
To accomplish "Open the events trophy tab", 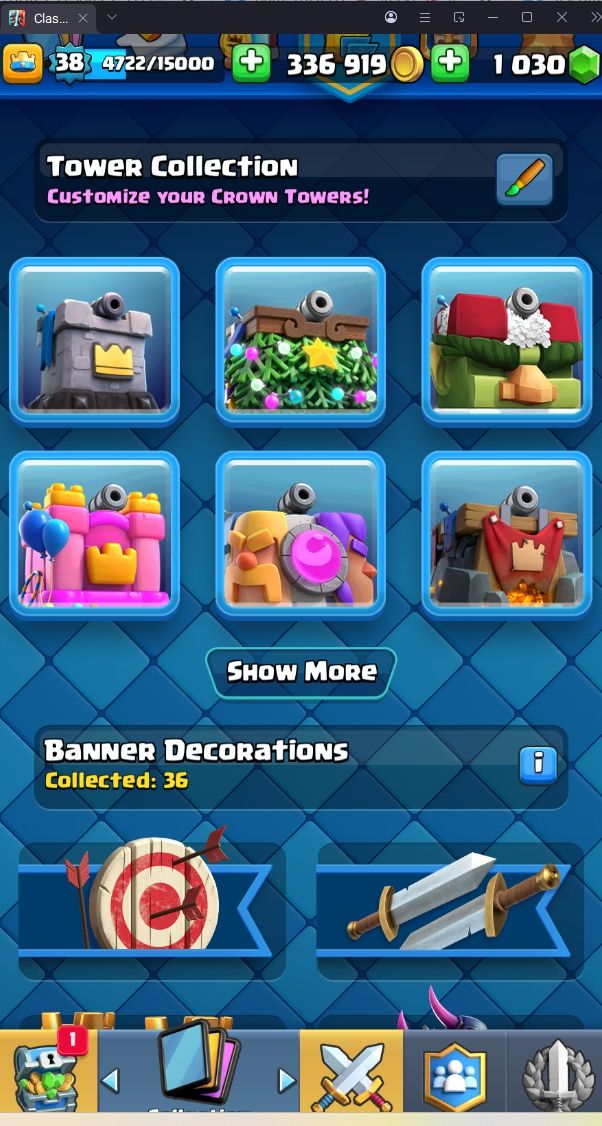I will 554,1076.
